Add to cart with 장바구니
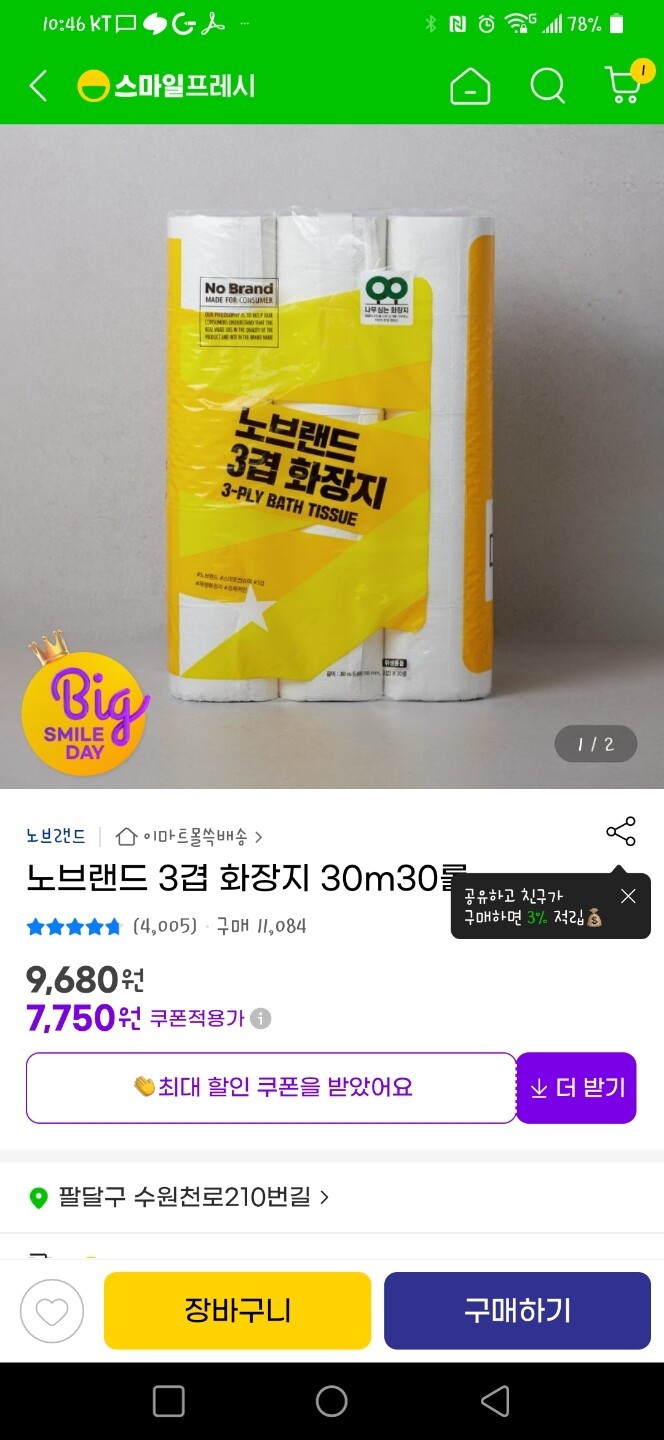Image resolution: width=664 pixels, height=1440 pixels. [x=237, y=1311]
